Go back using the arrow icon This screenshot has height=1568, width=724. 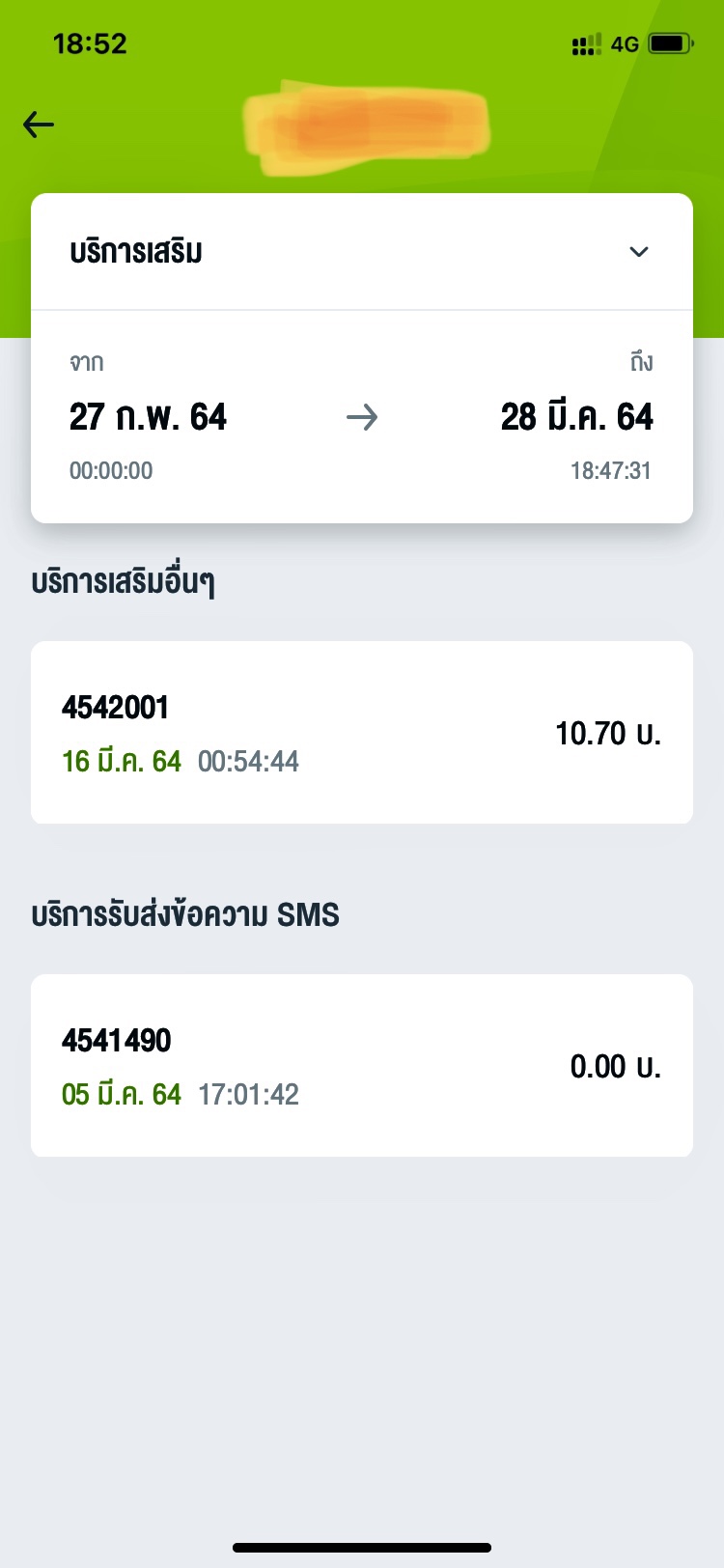tap(39, 125)
